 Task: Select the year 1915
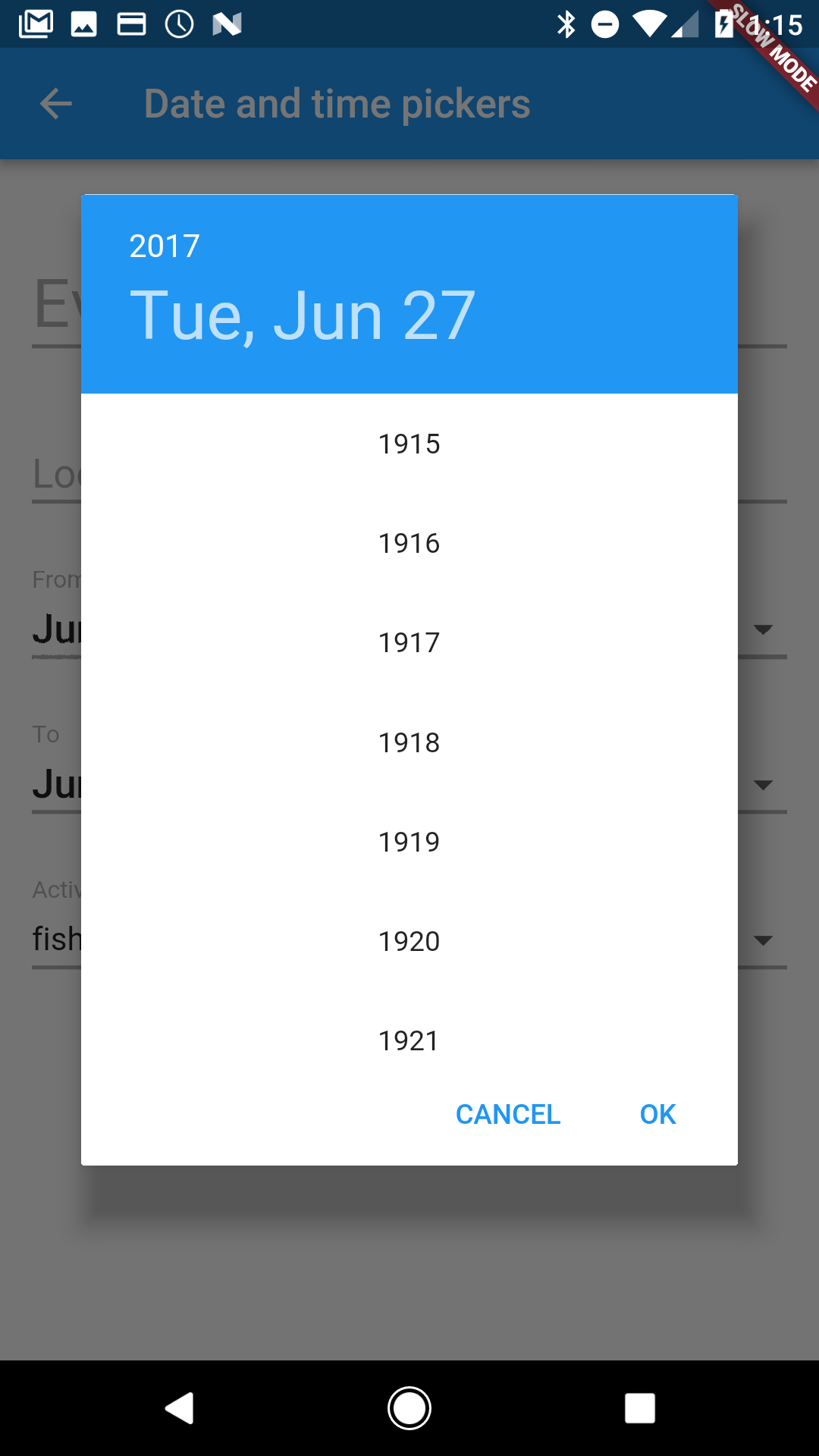click(409, 444)
